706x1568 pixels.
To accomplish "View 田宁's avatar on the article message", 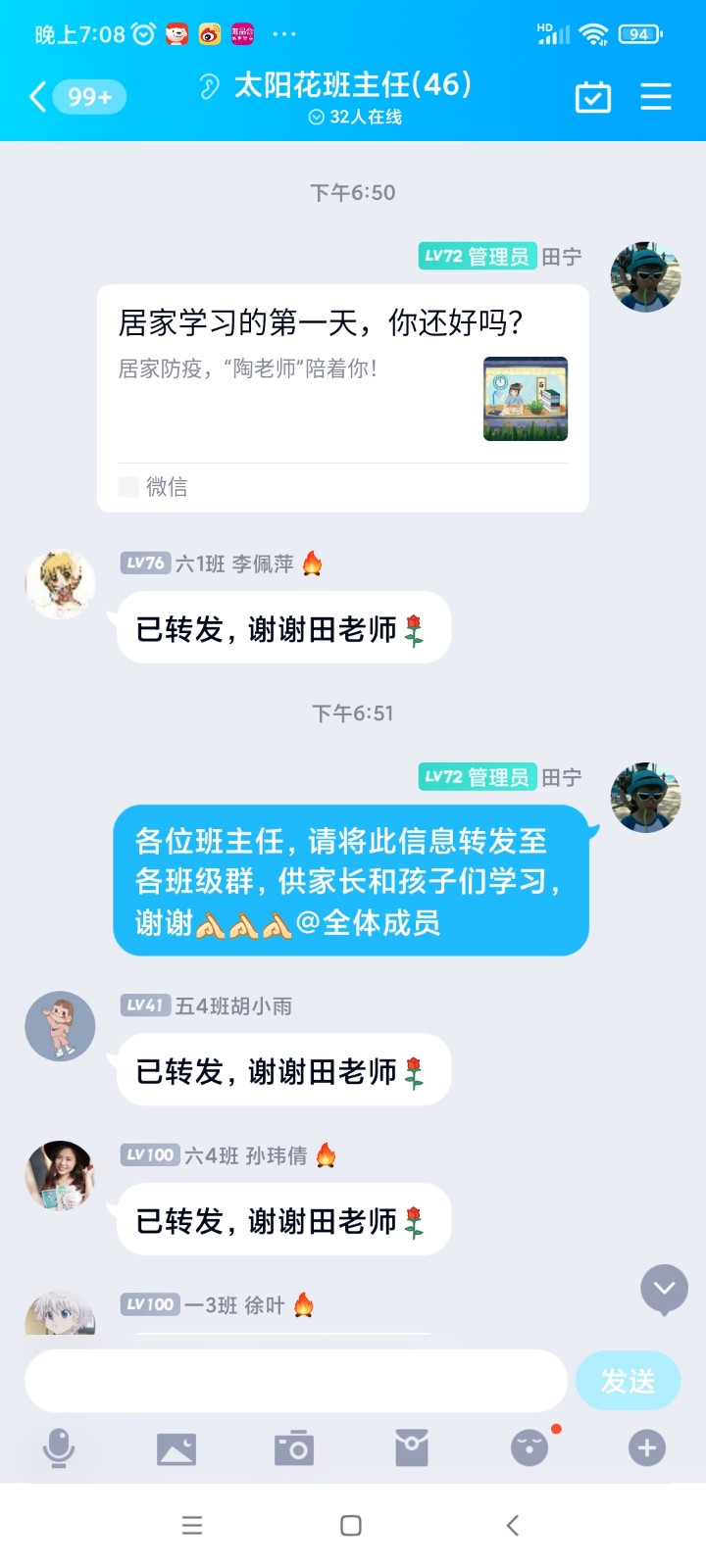I will click(645, 277).
